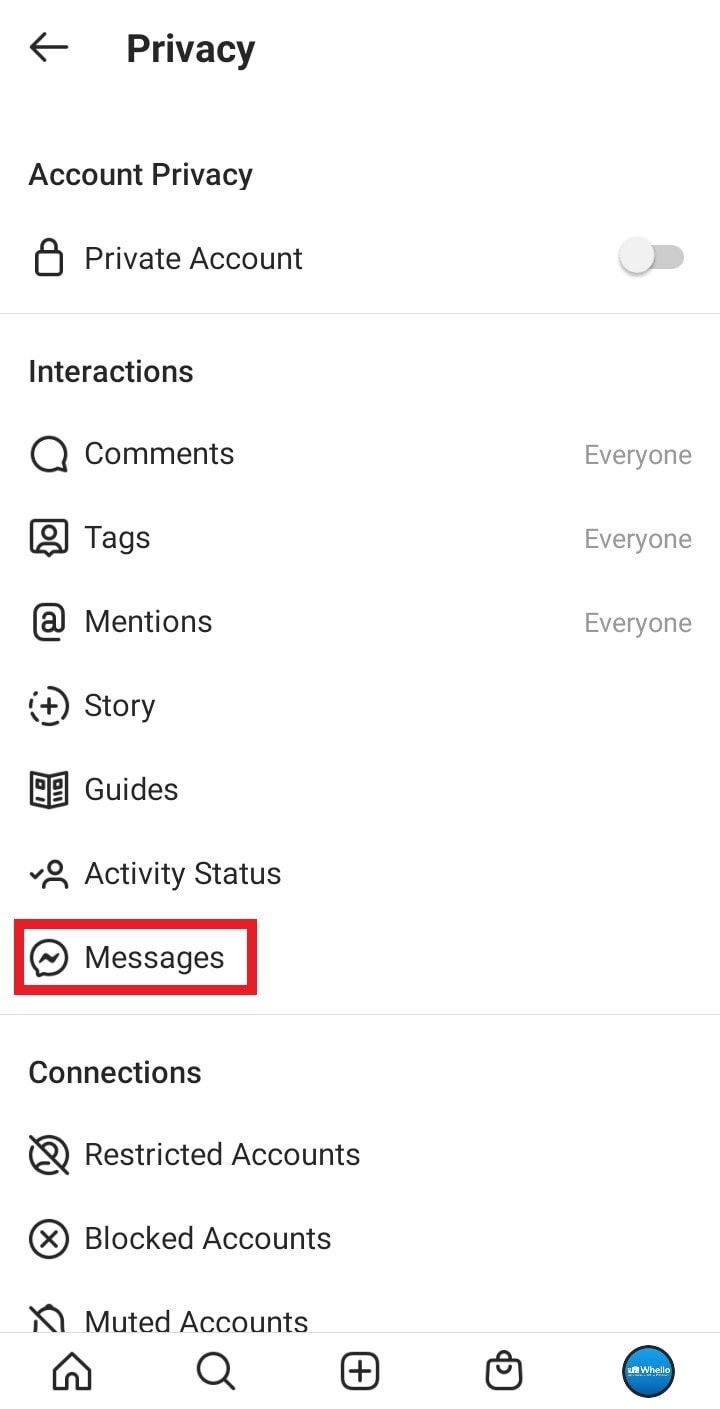
Task: Toggle the Private Account switch
Action: pyautogui.click(x=651, y=258)
